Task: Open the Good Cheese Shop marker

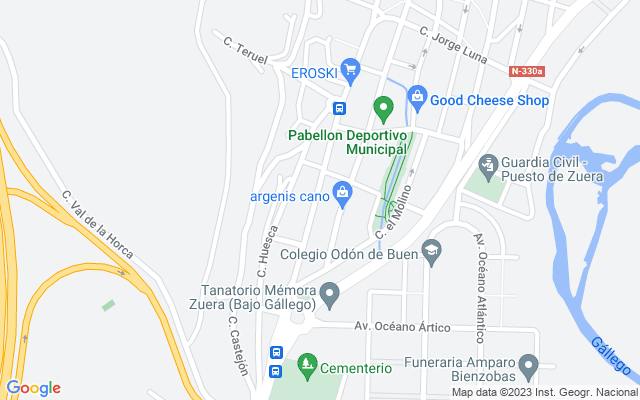Action: point(419,99)
